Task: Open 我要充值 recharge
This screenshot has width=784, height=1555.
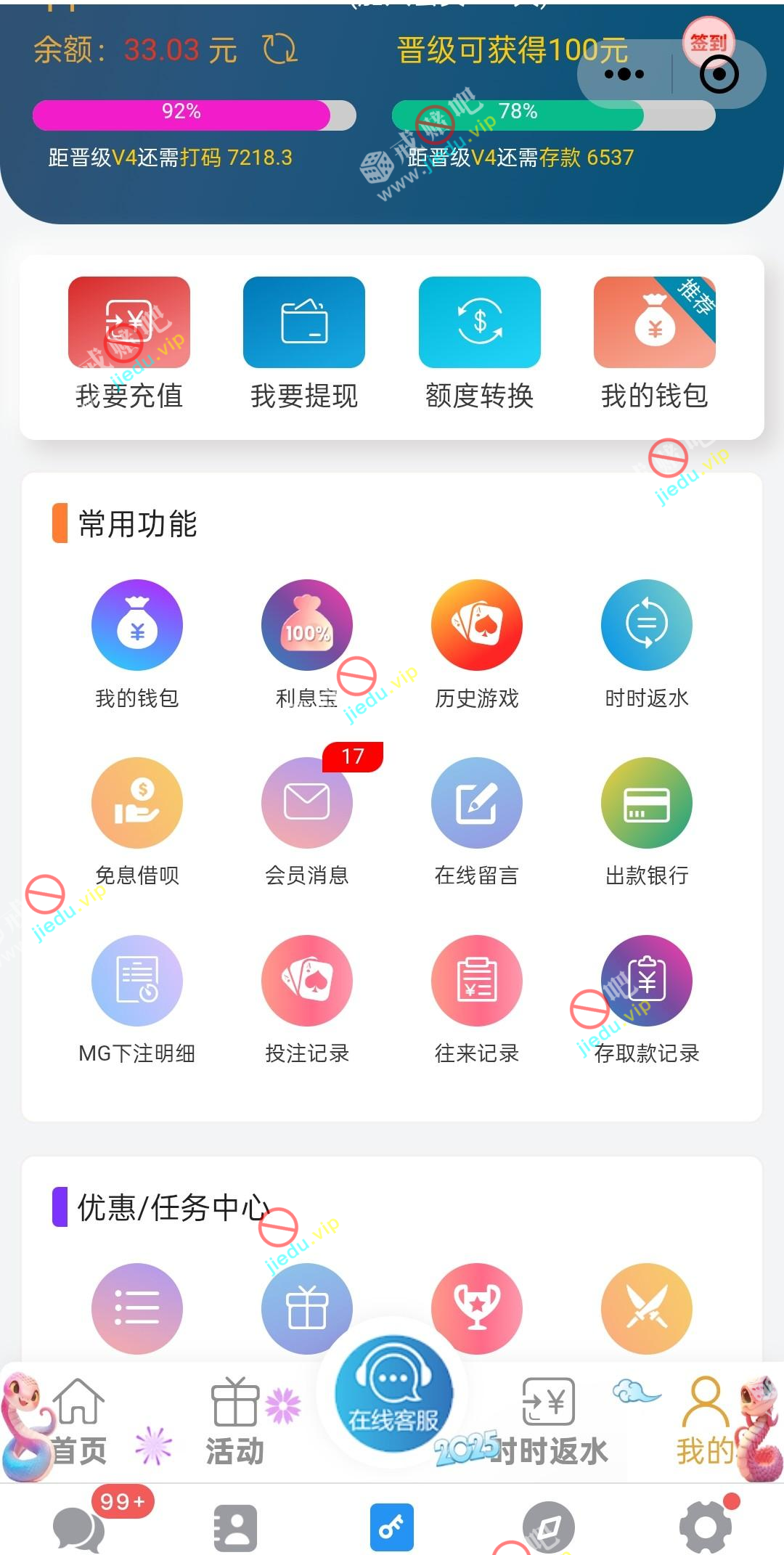Action: coord(129,343)
